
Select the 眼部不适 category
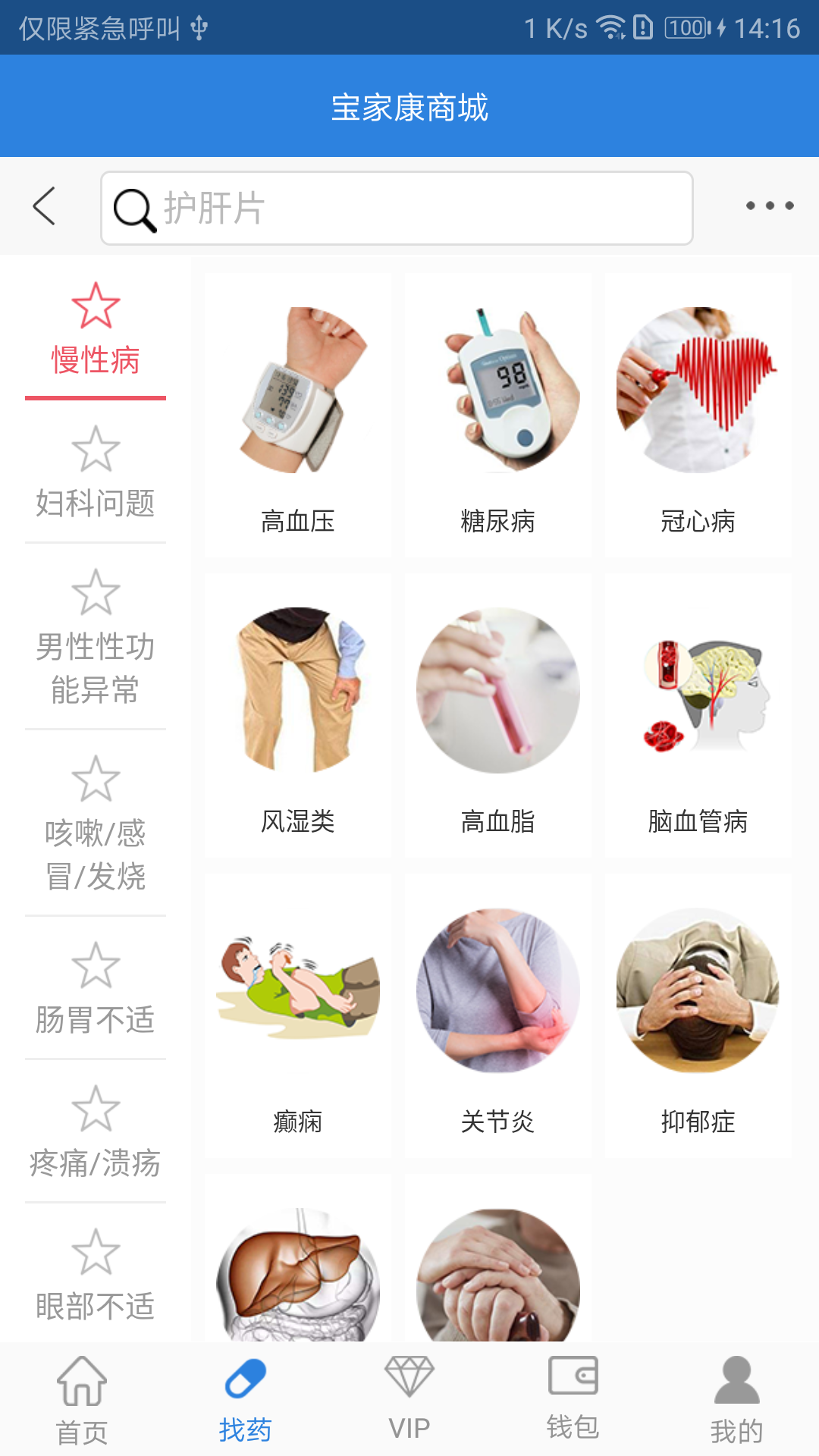click(x=96, y=1276)
